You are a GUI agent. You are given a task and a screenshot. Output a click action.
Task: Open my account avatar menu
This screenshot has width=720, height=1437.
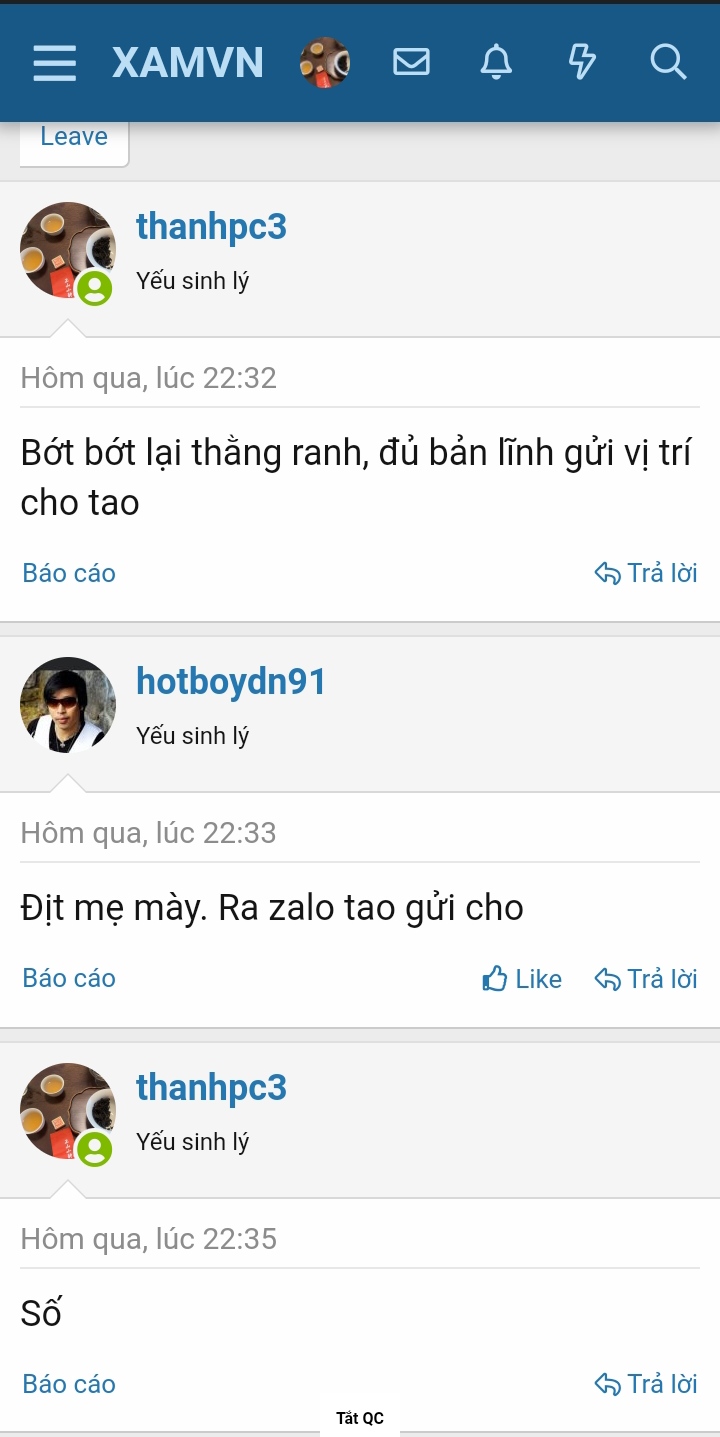[325, 63]
